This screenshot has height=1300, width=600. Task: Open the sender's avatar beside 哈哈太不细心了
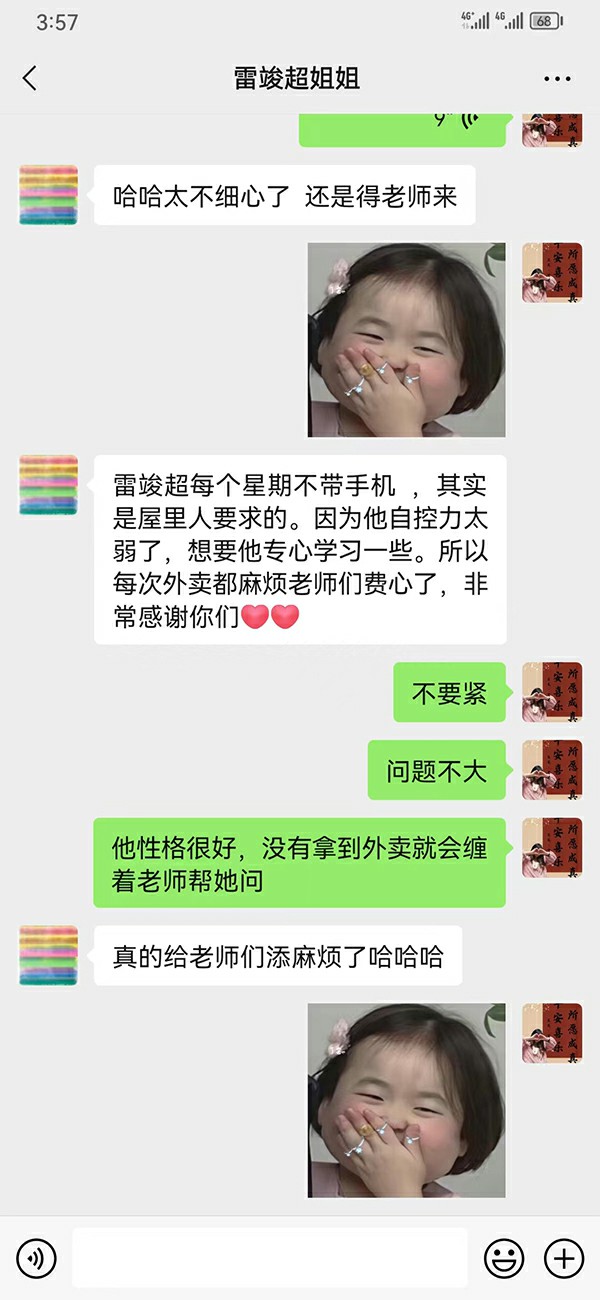point(48,195)
